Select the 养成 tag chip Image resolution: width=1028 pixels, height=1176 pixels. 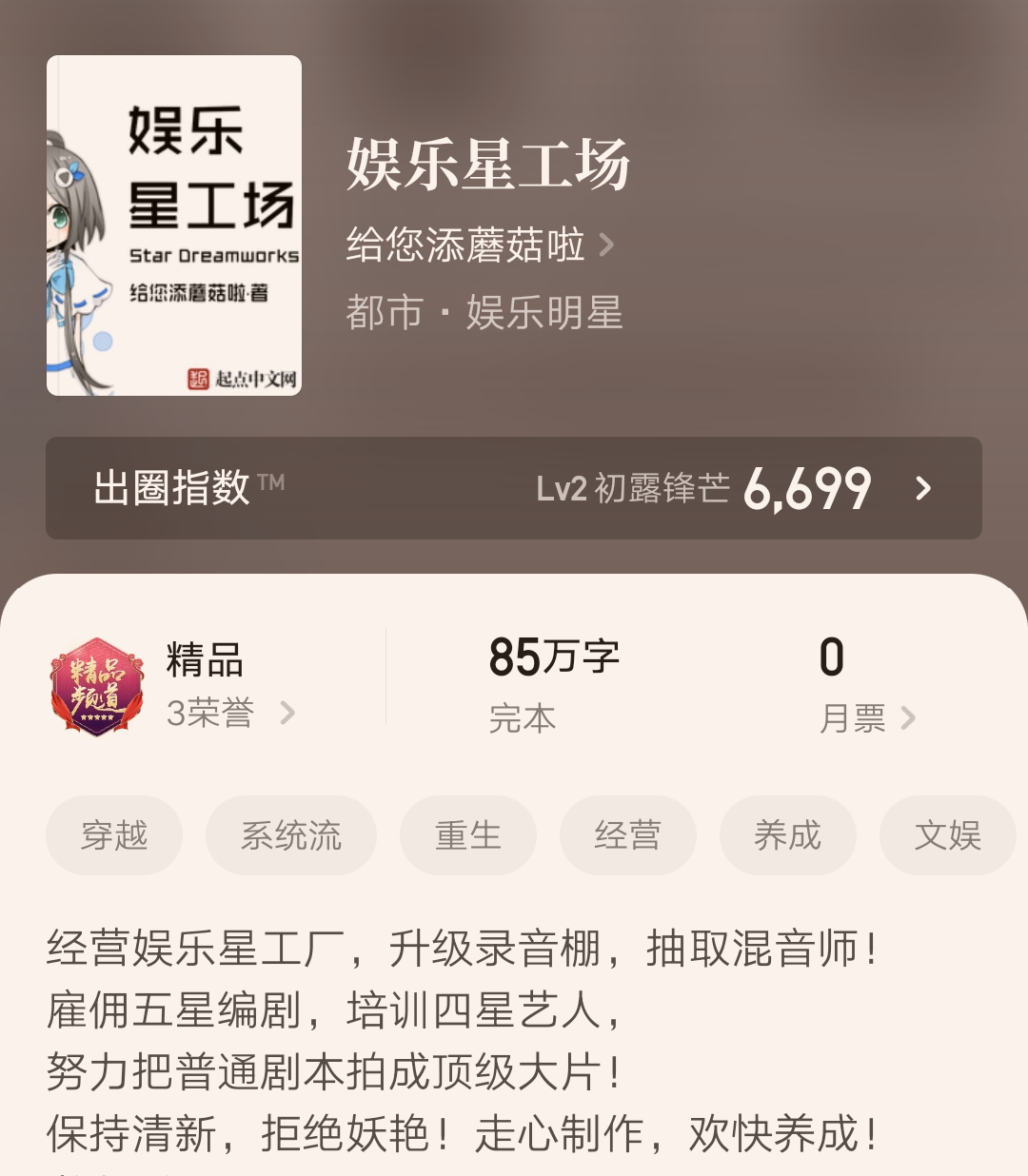[788, 835]
